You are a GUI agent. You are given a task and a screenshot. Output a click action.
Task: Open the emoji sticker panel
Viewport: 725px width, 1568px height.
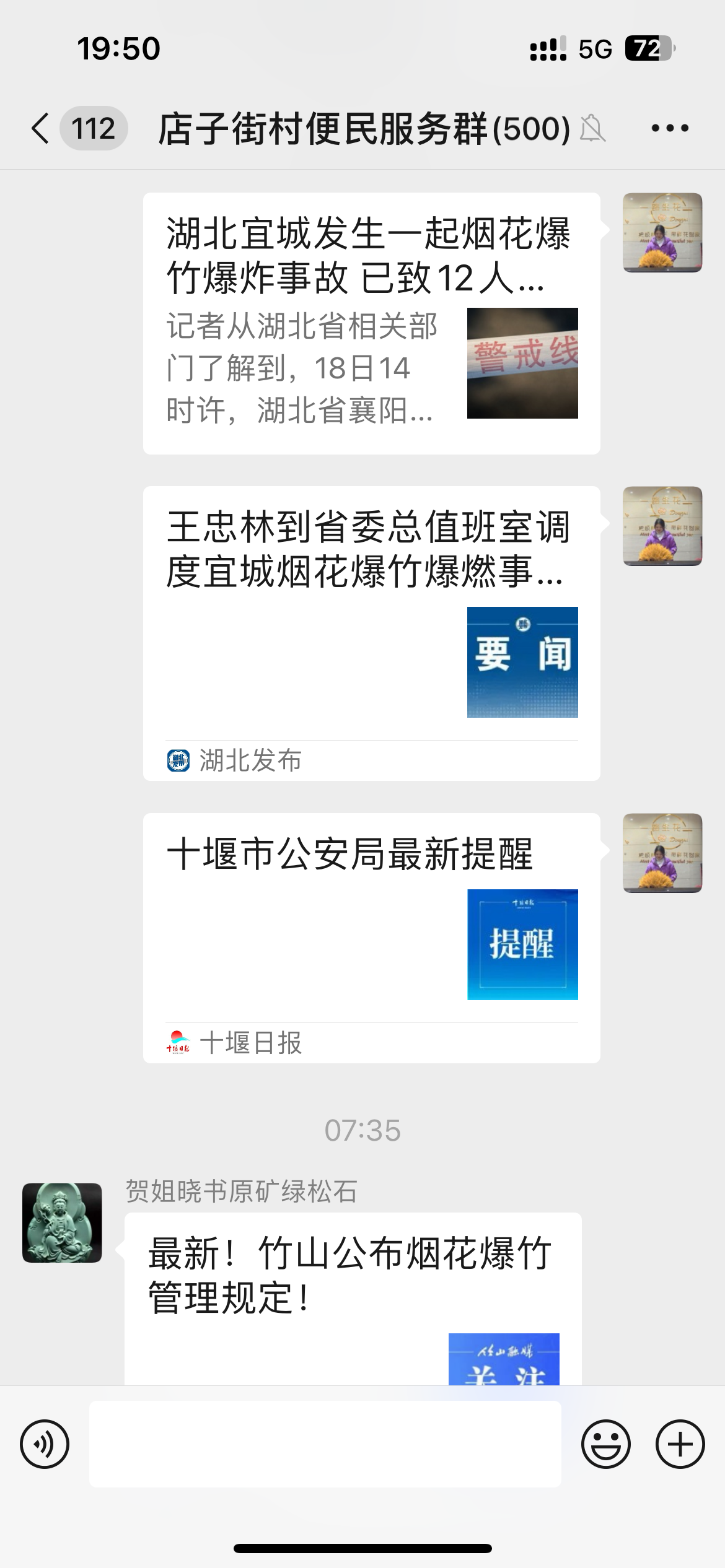[x=605, y=1444]
